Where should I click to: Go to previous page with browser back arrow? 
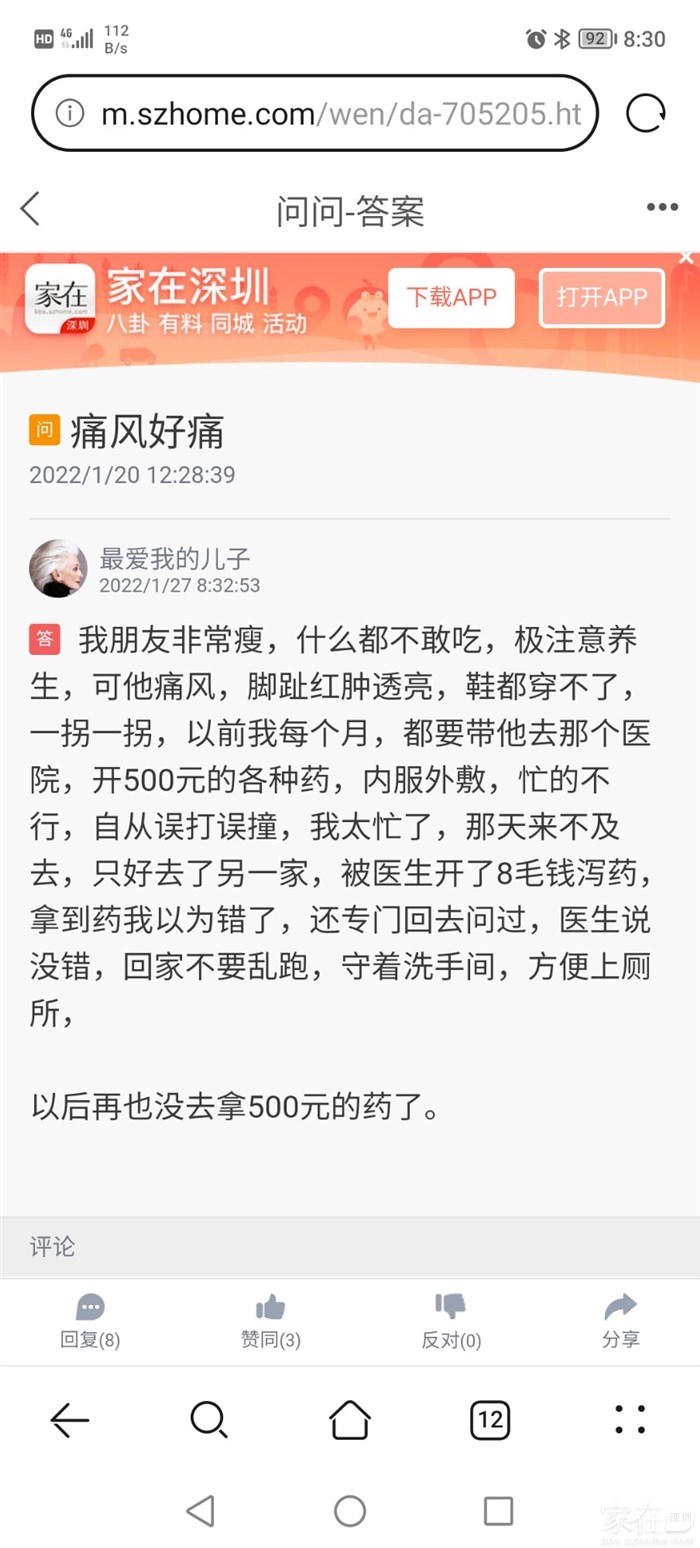[70, 1419]
